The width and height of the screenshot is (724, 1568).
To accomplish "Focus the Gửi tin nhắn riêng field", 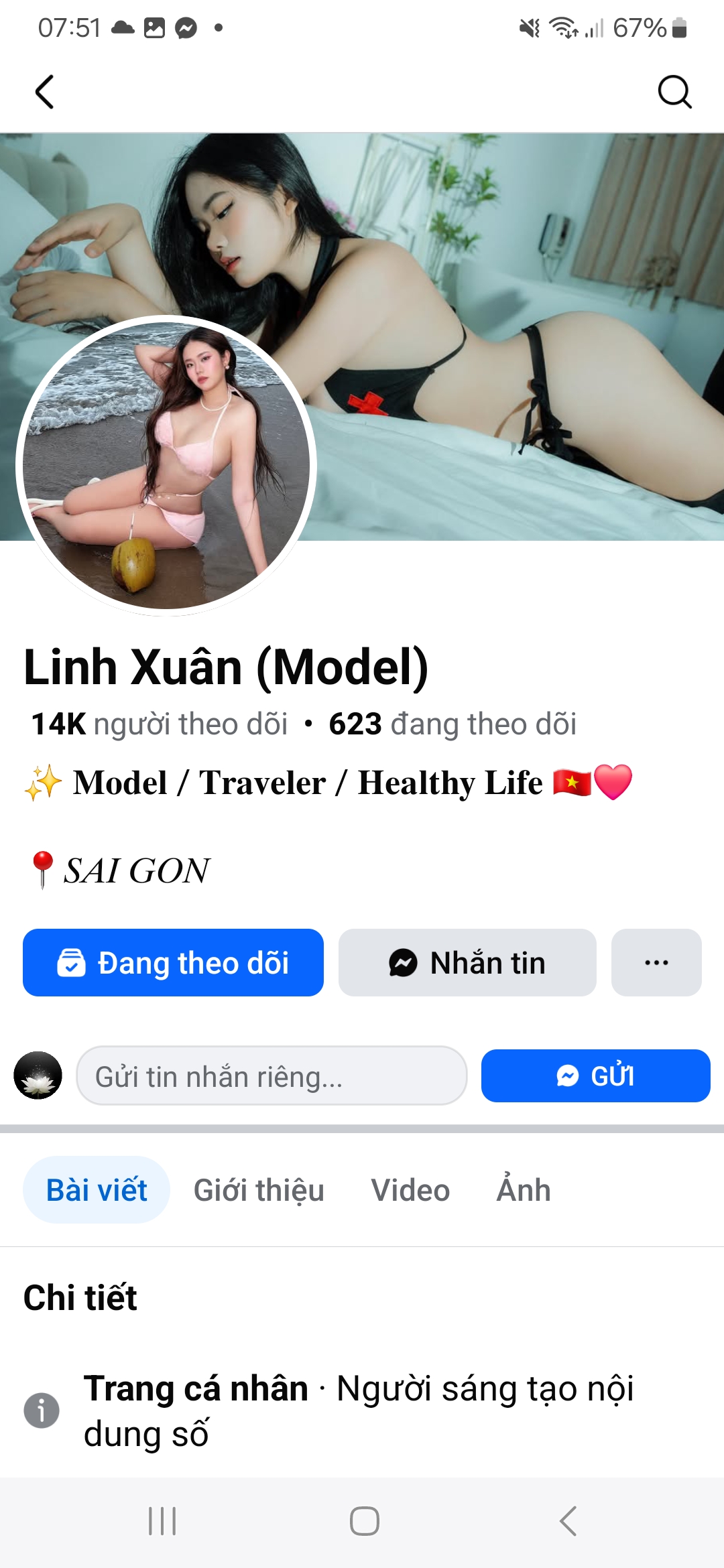I will coord(271,1076).
